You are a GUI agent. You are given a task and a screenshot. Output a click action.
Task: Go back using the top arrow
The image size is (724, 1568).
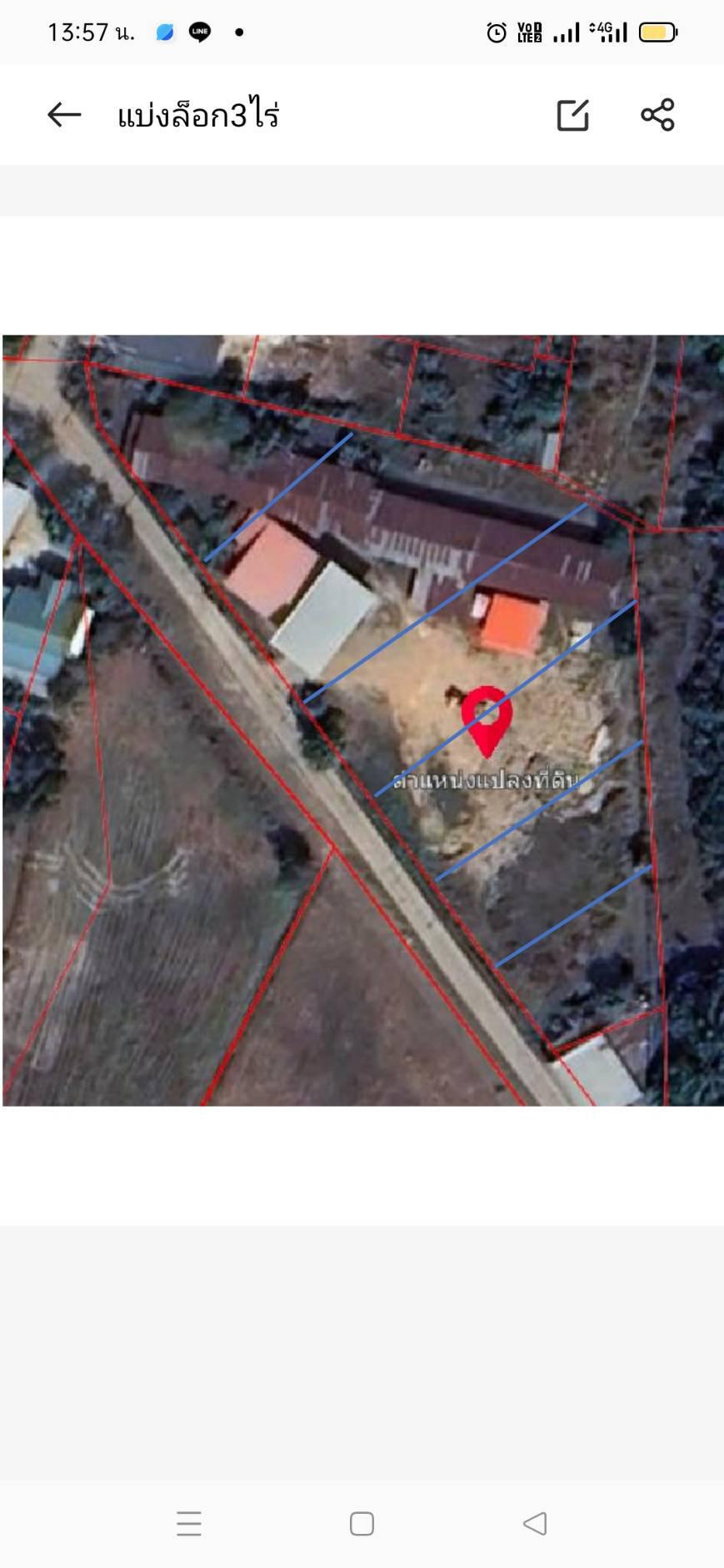[x=64, y=115]
